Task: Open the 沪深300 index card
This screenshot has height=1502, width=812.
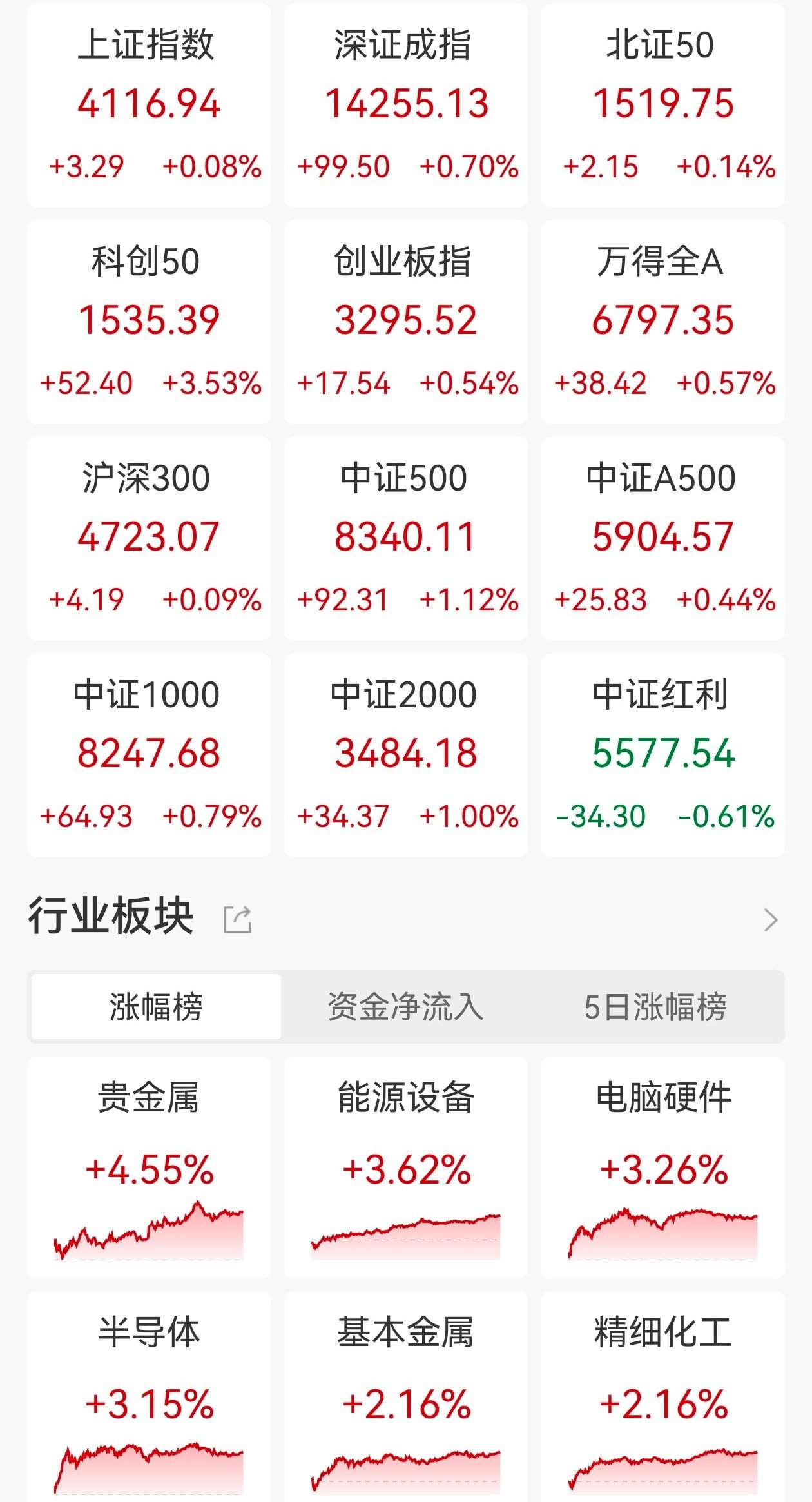Action: (x=150, y=535)
